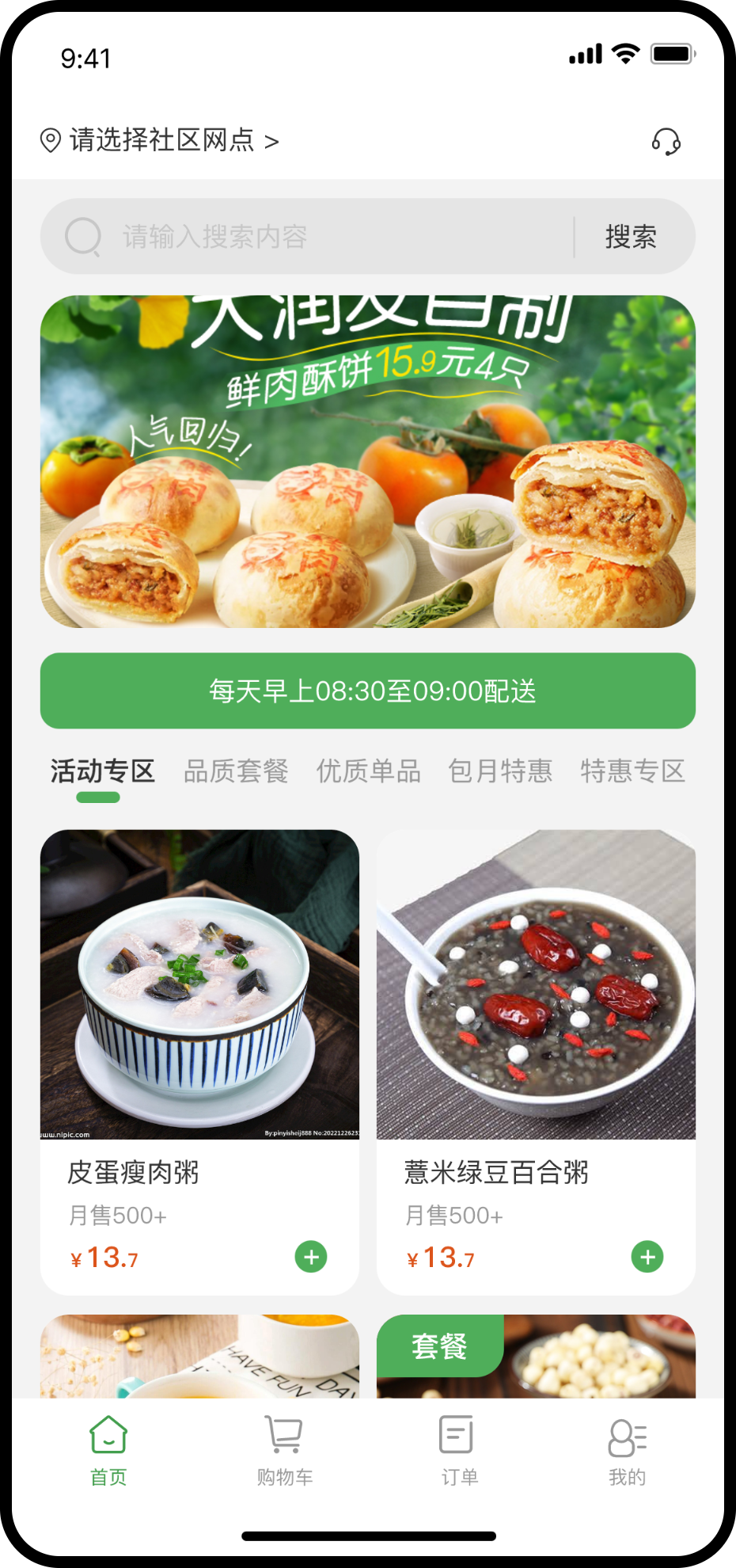The image size is (736, 1568).
Task: Go to the 首页 tab
Action: point(108,1451)
